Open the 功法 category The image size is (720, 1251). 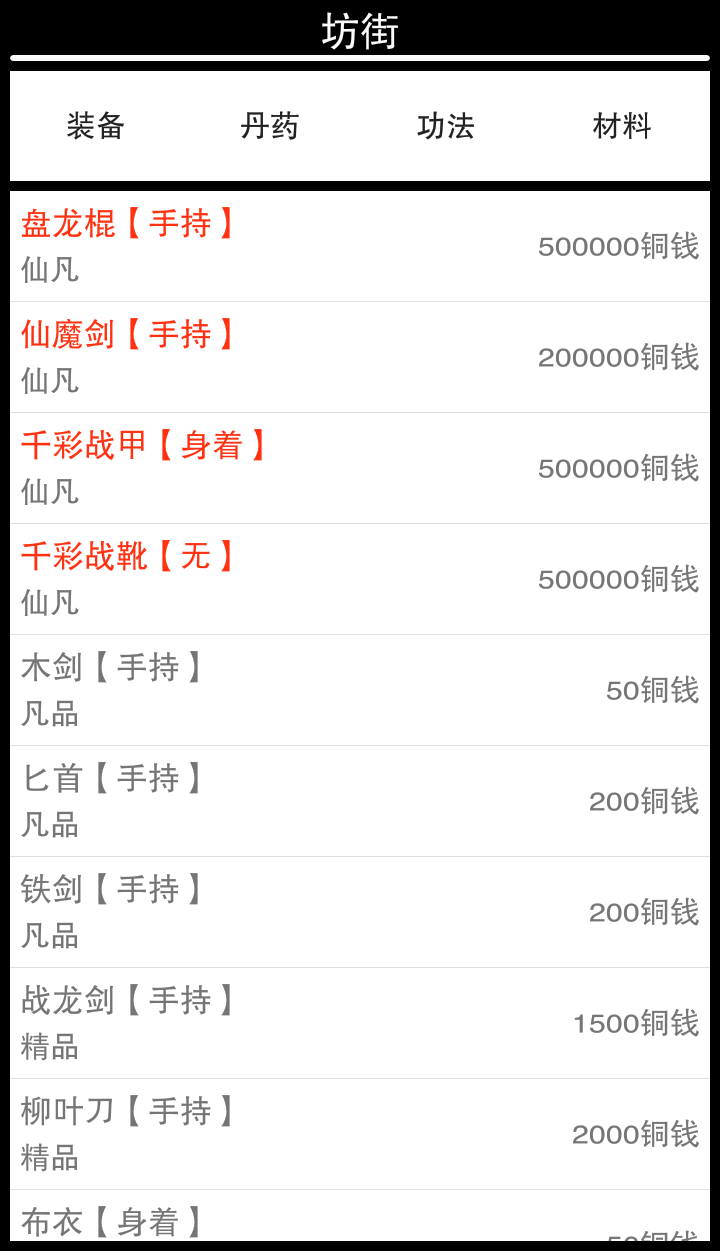(x=446, y=126)
